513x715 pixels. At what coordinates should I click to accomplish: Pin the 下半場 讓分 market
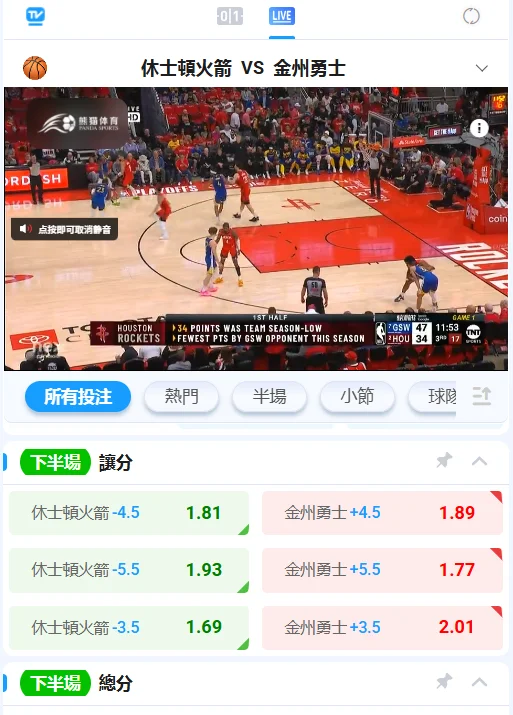click(x=444, y=461)
